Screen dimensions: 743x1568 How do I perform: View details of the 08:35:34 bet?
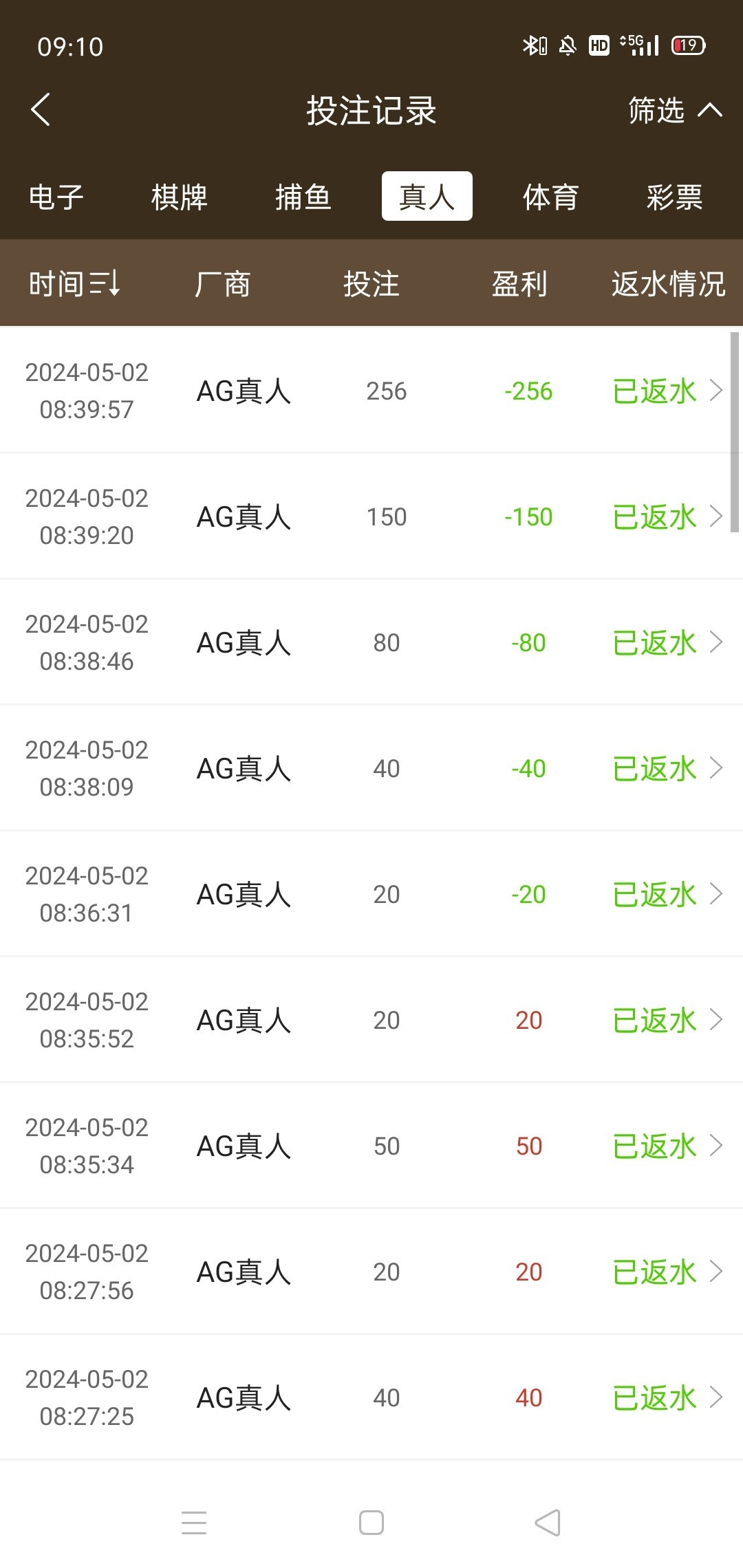371,1146
